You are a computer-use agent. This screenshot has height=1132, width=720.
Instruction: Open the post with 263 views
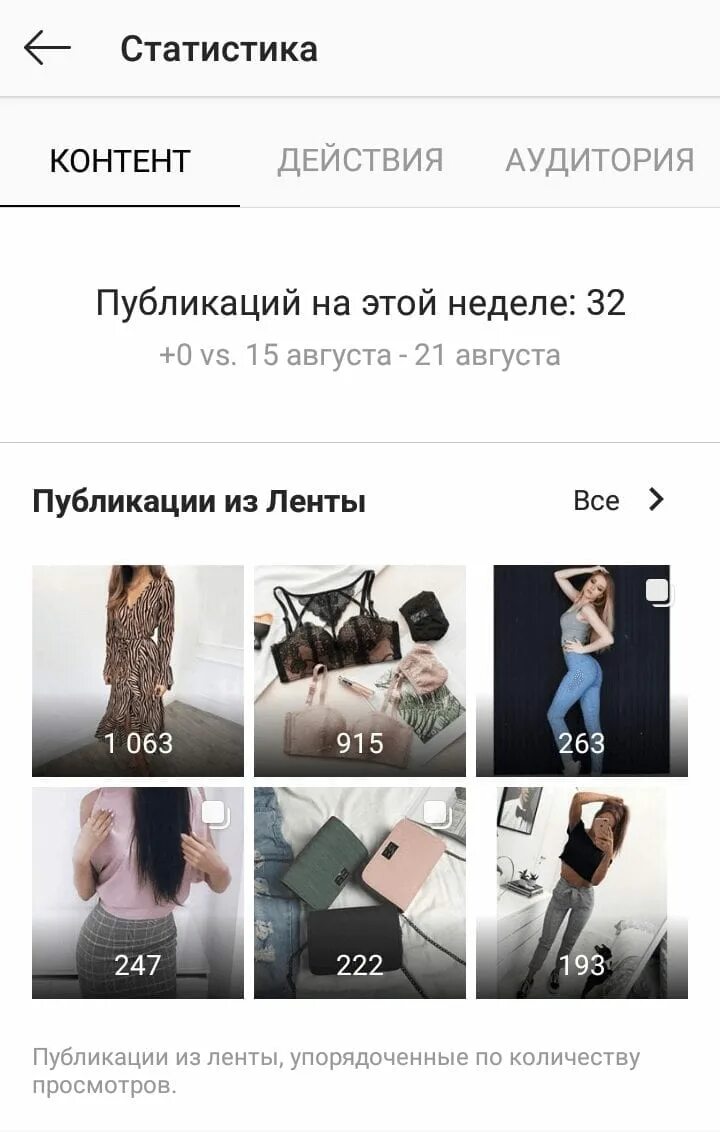coord(582,670)
